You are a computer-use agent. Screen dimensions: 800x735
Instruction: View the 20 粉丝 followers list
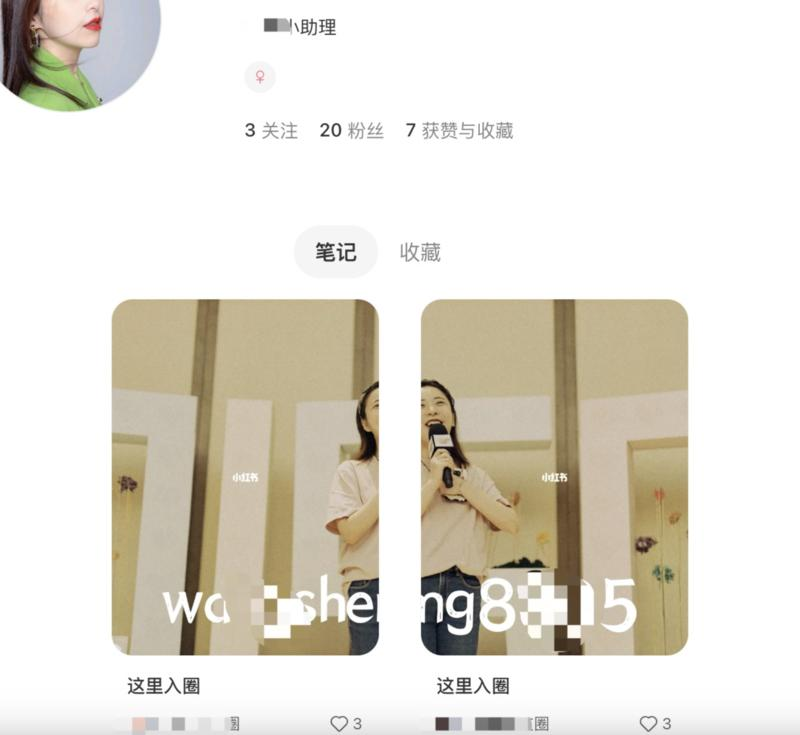click(351, 131)
